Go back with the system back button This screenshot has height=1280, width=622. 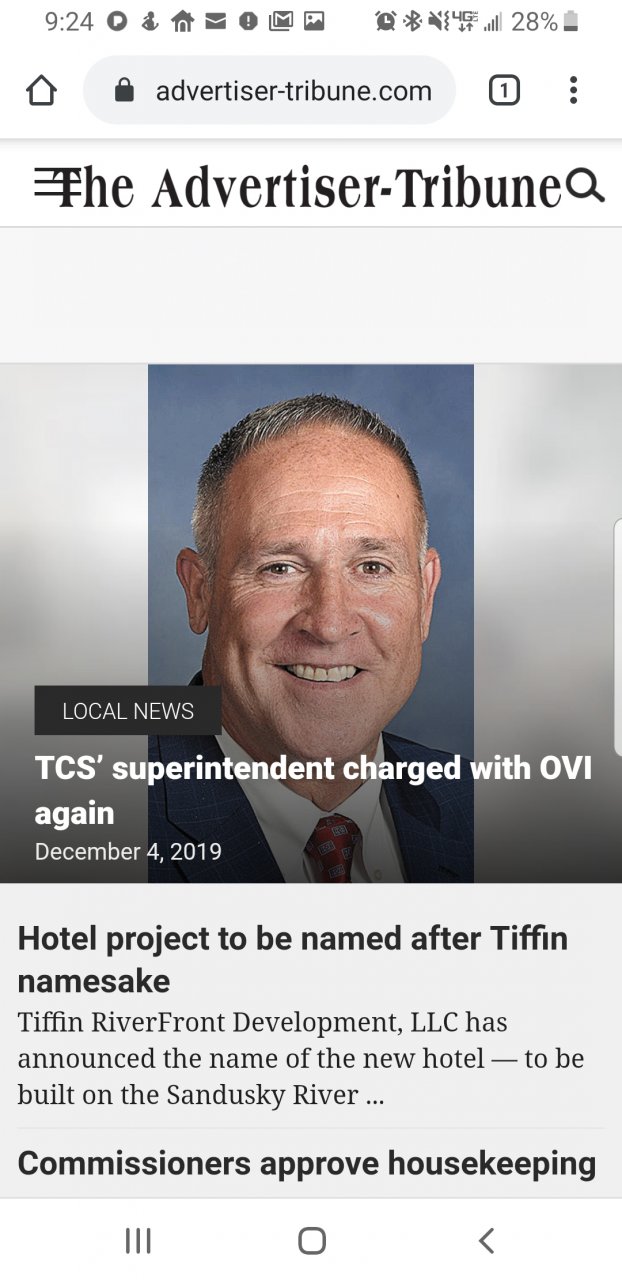[486, 1241]
